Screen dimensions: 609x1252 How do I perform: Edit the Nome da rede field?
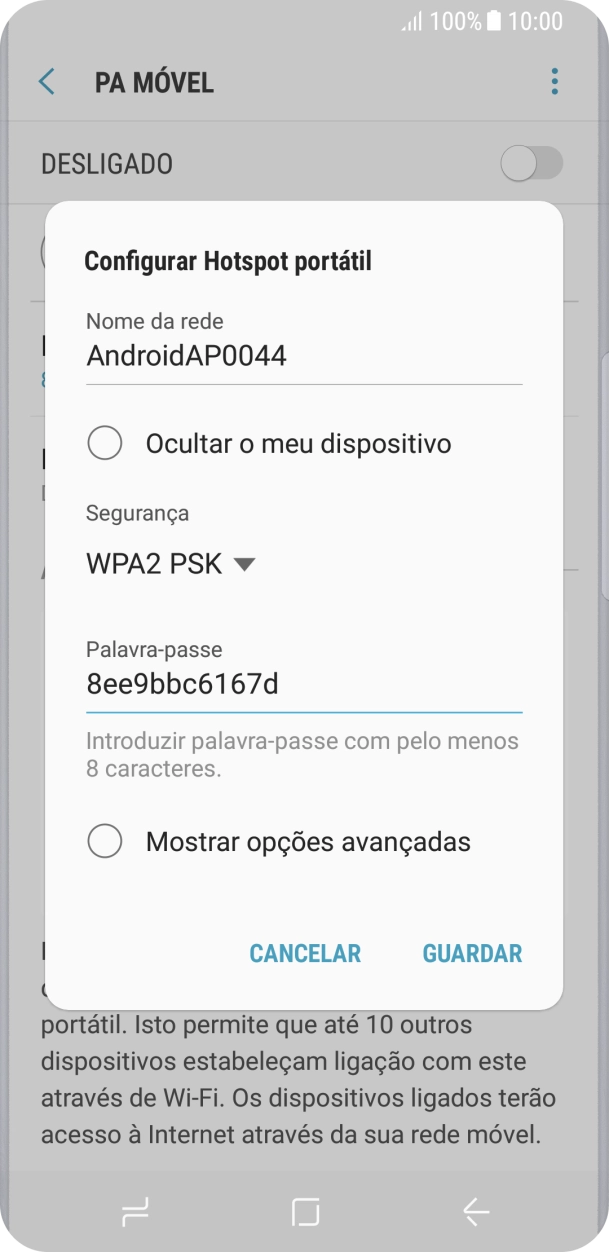[303, 356]
